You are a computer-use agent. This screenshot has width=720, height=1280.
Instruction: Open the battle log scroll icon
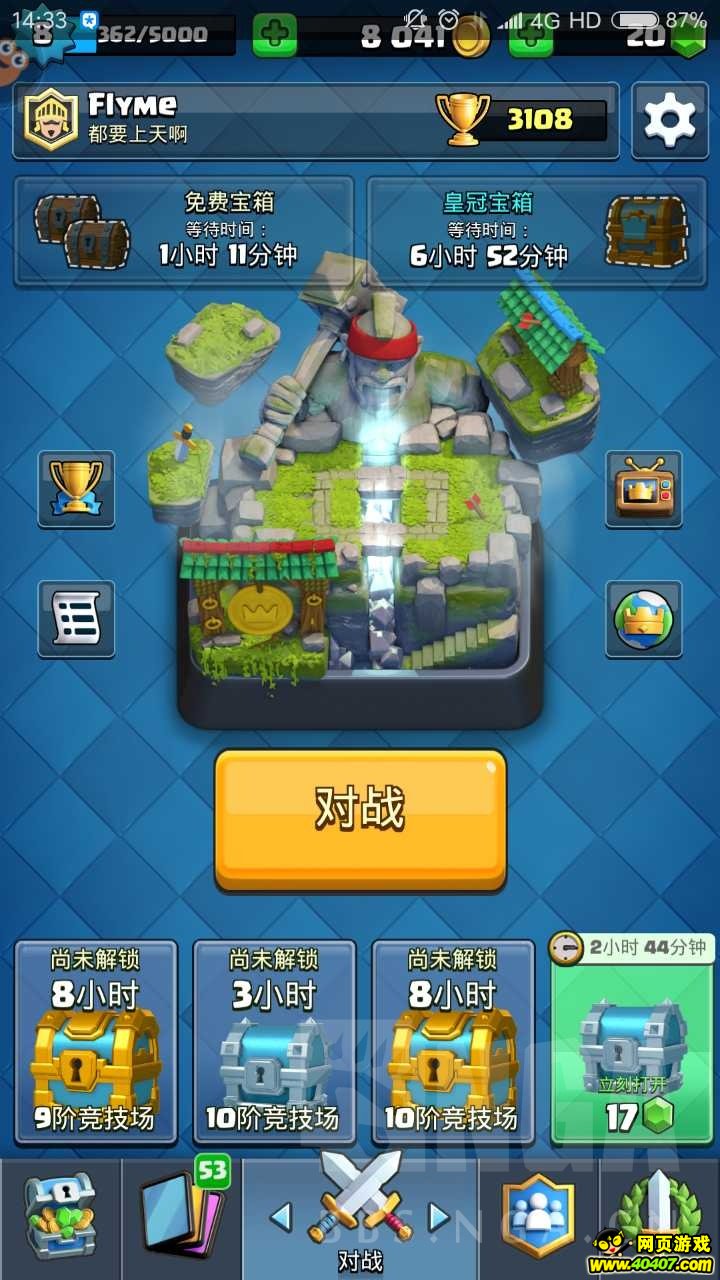point(76,619)
